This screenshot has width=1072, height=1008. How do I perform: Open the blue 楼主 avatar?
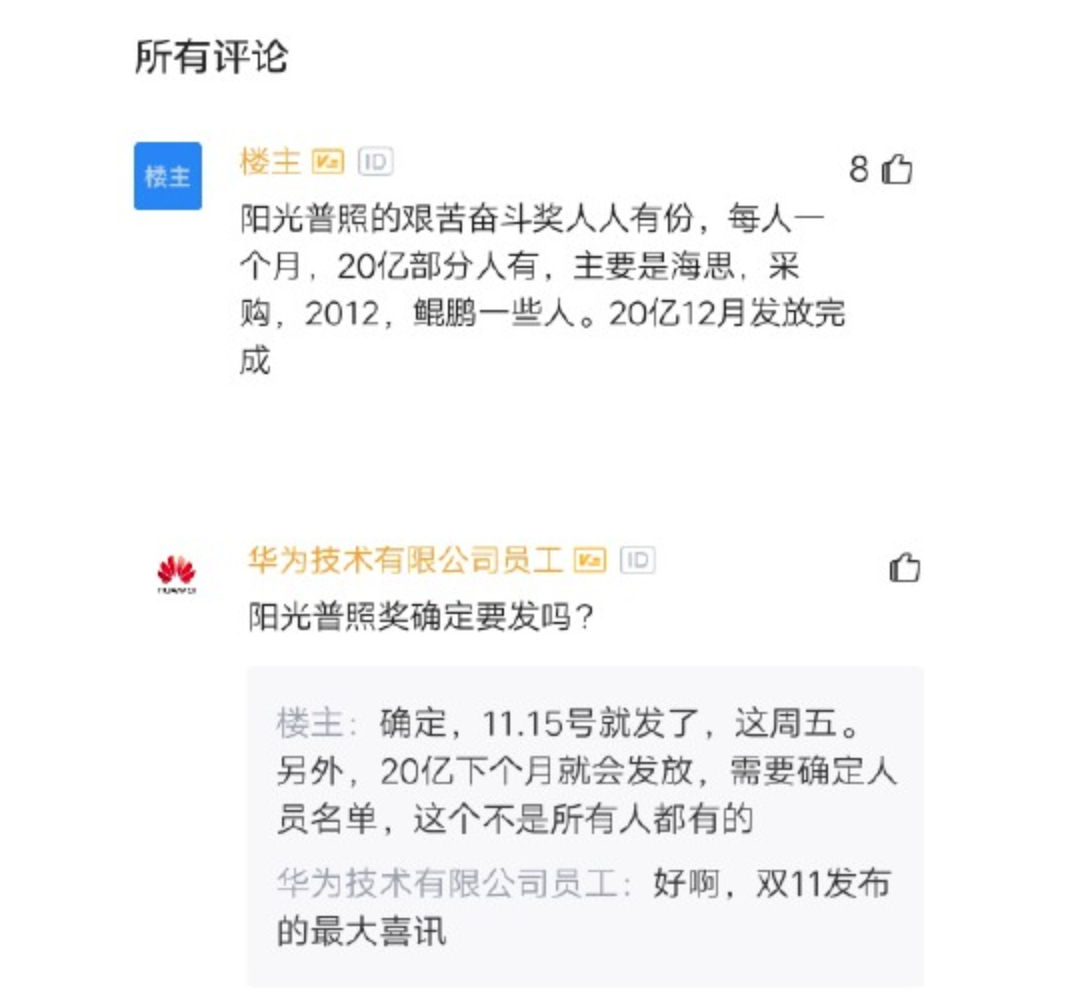(168, 176)
